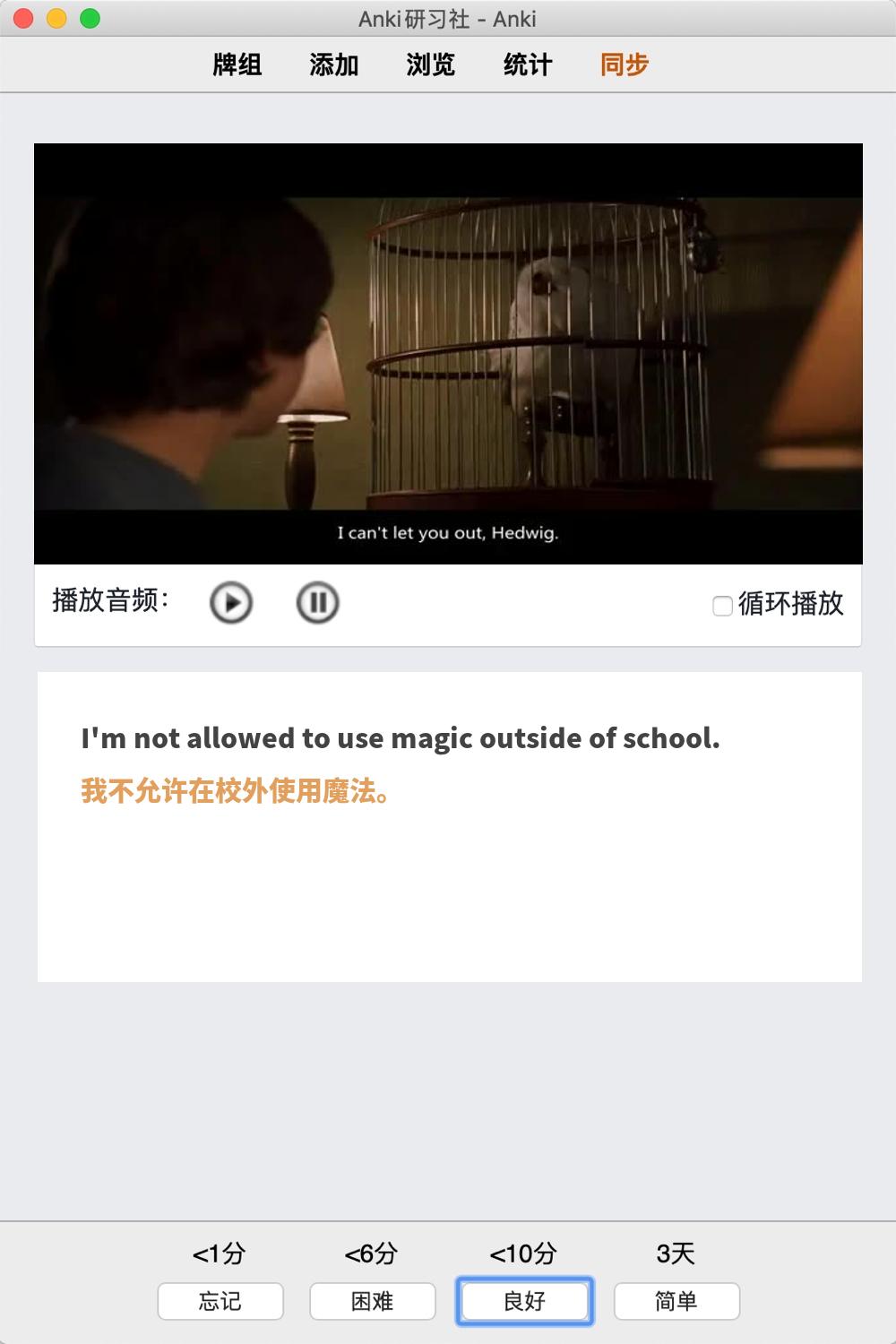896x1344 pixels.
Task: Rate the card as 忘记
Action: tap(220, 1301)
